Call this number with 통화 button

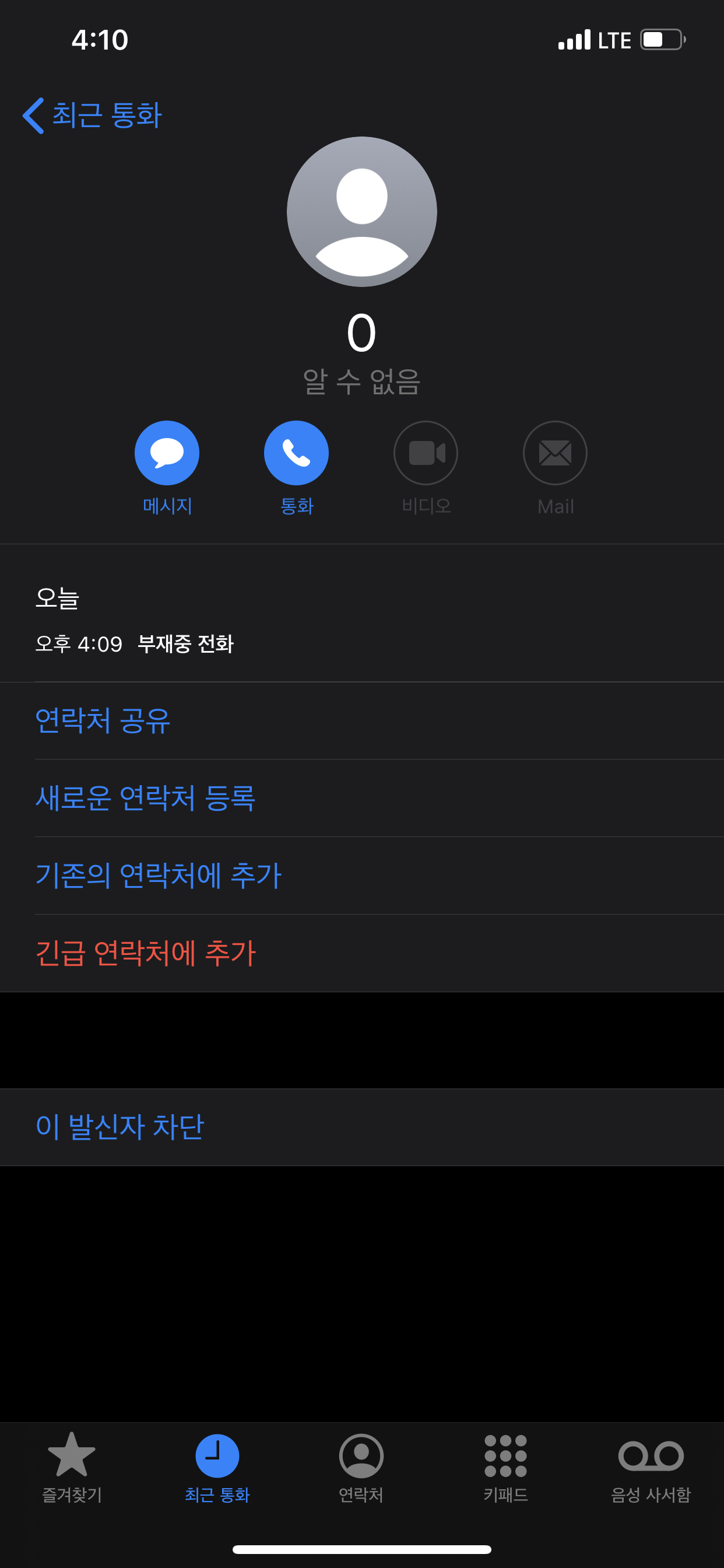296,453
